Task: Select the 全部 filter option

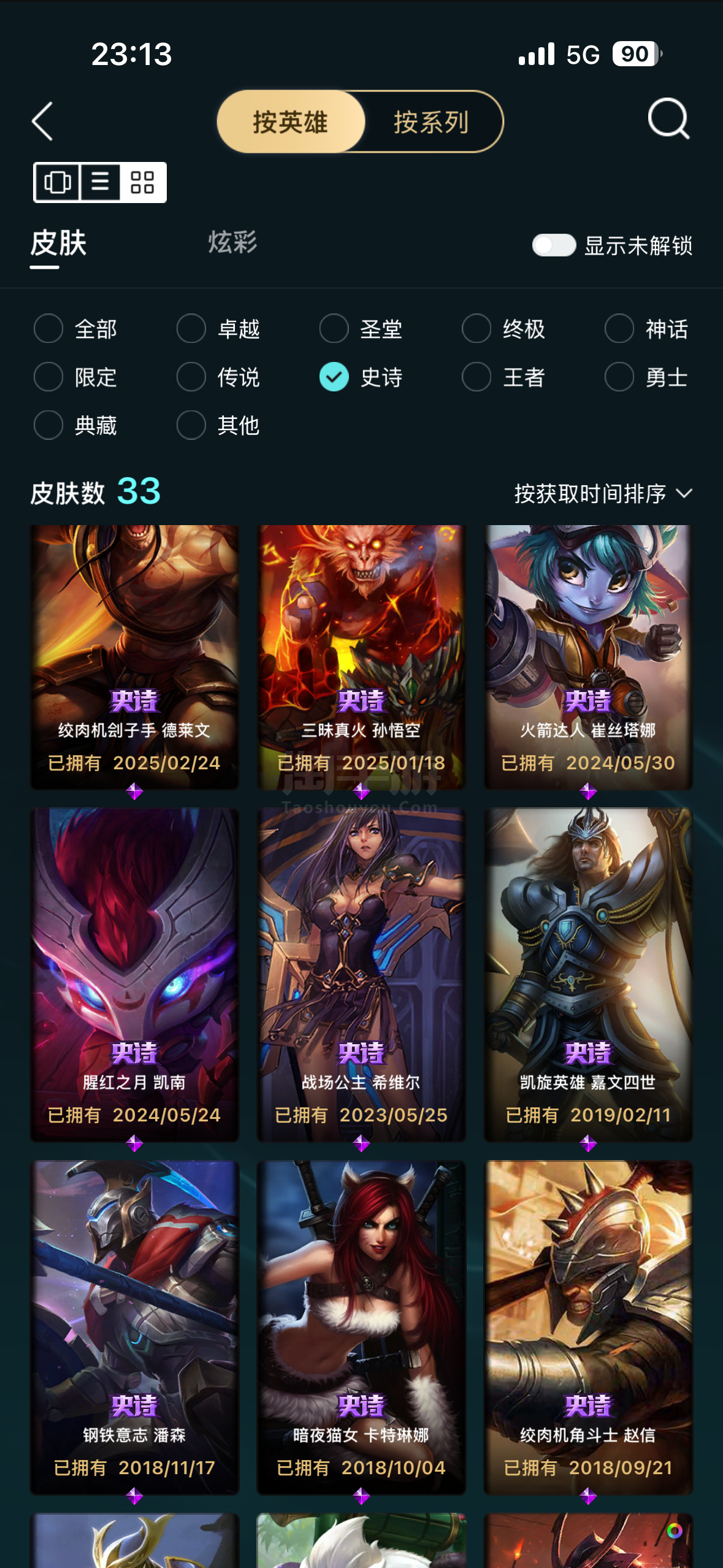Action: (x=75, y=329)
